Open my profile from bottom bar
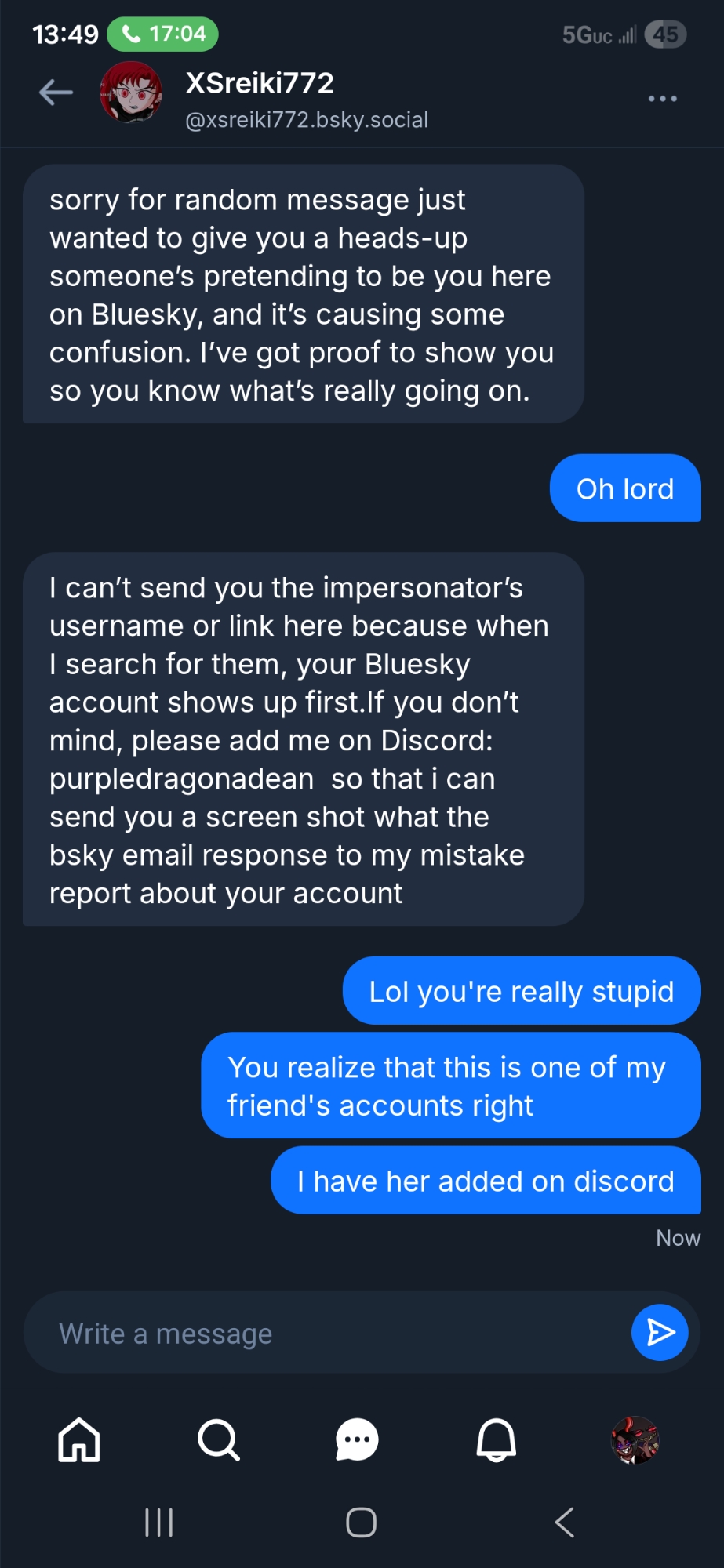This screenshot has width=724, height=1568. [x=635, y=1440]
